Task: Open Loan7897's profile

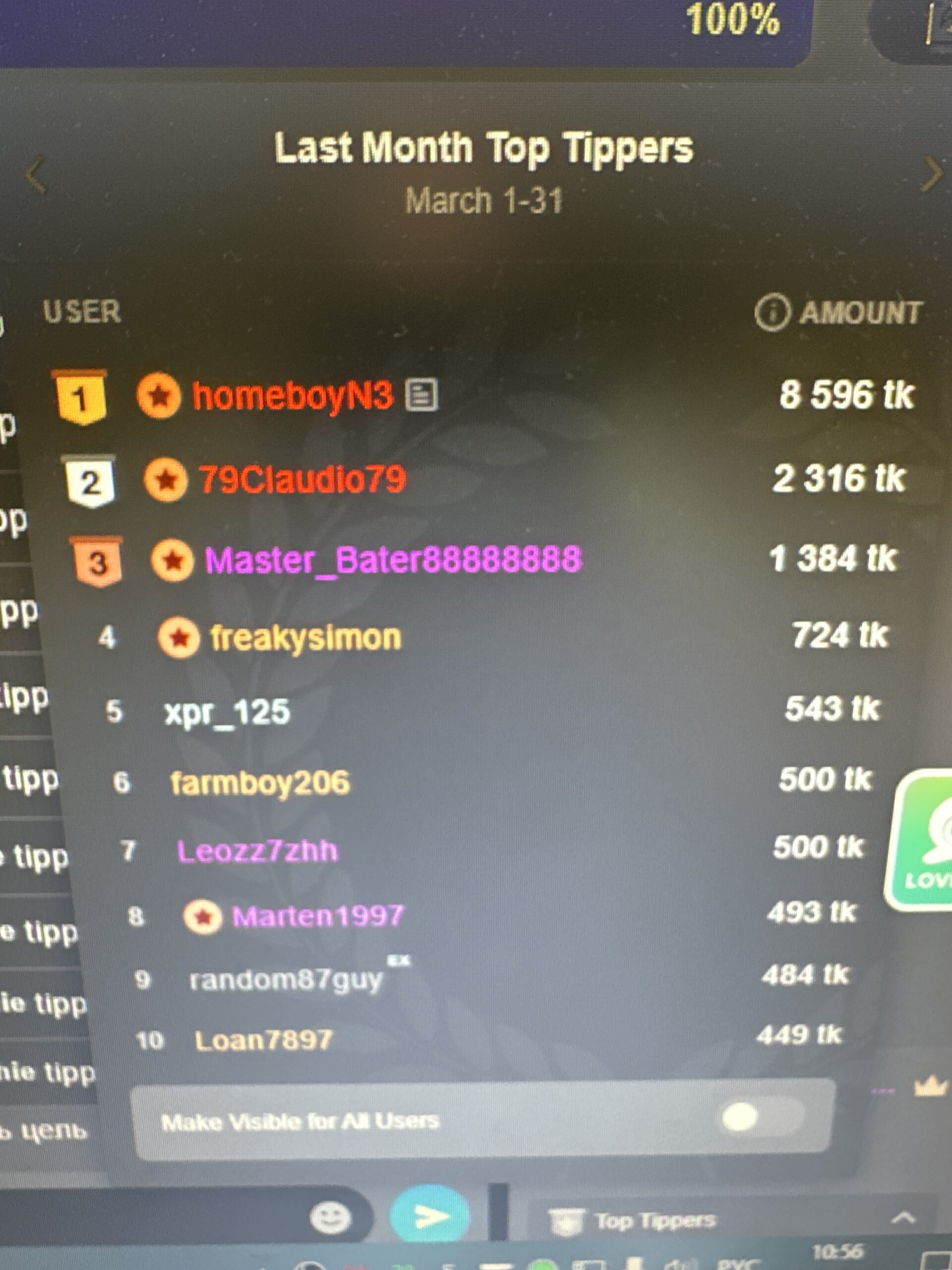Action: coord(263,1040)
